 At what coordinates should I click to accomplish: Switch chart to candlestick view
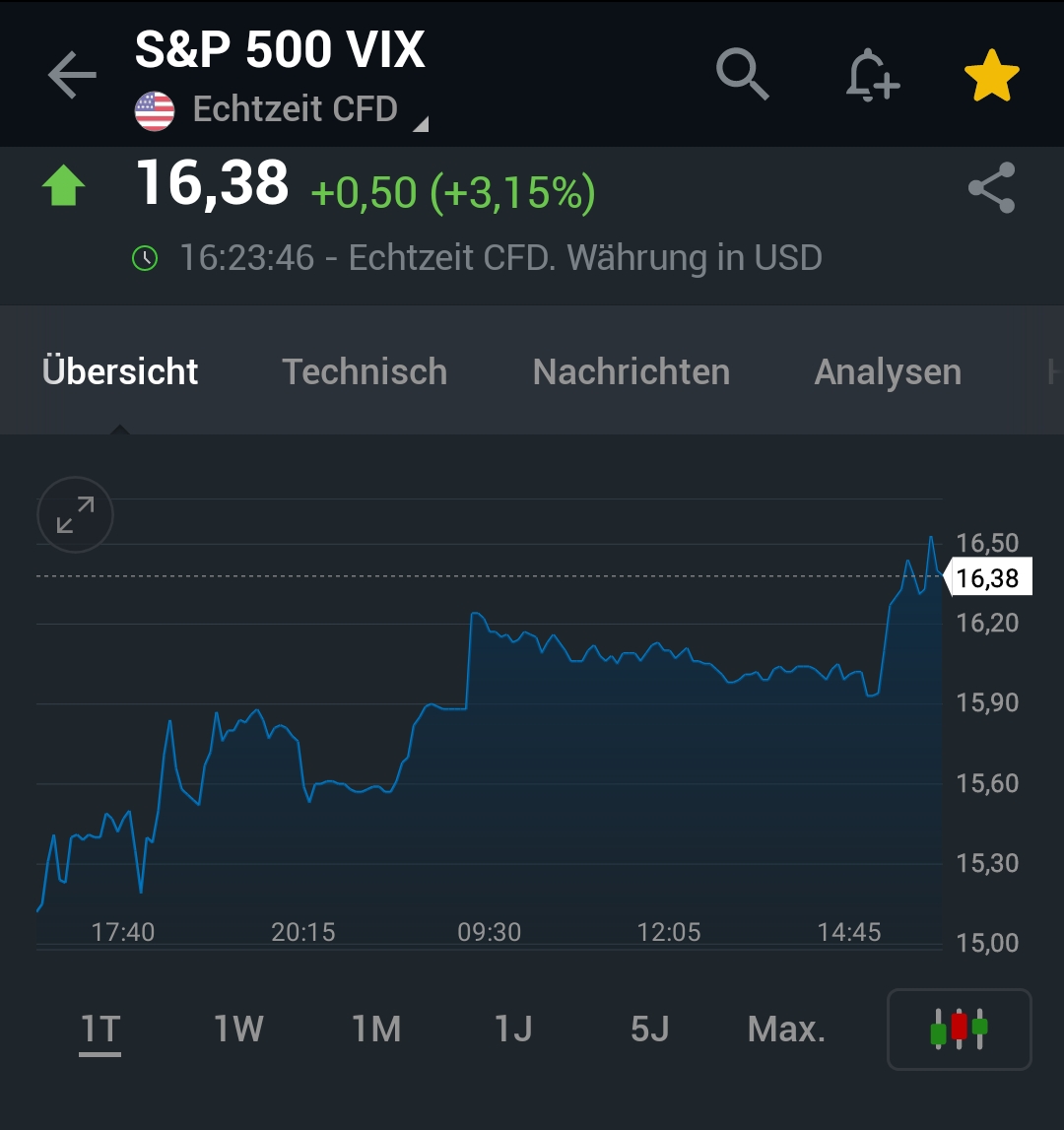click(x=959, y=1030)
